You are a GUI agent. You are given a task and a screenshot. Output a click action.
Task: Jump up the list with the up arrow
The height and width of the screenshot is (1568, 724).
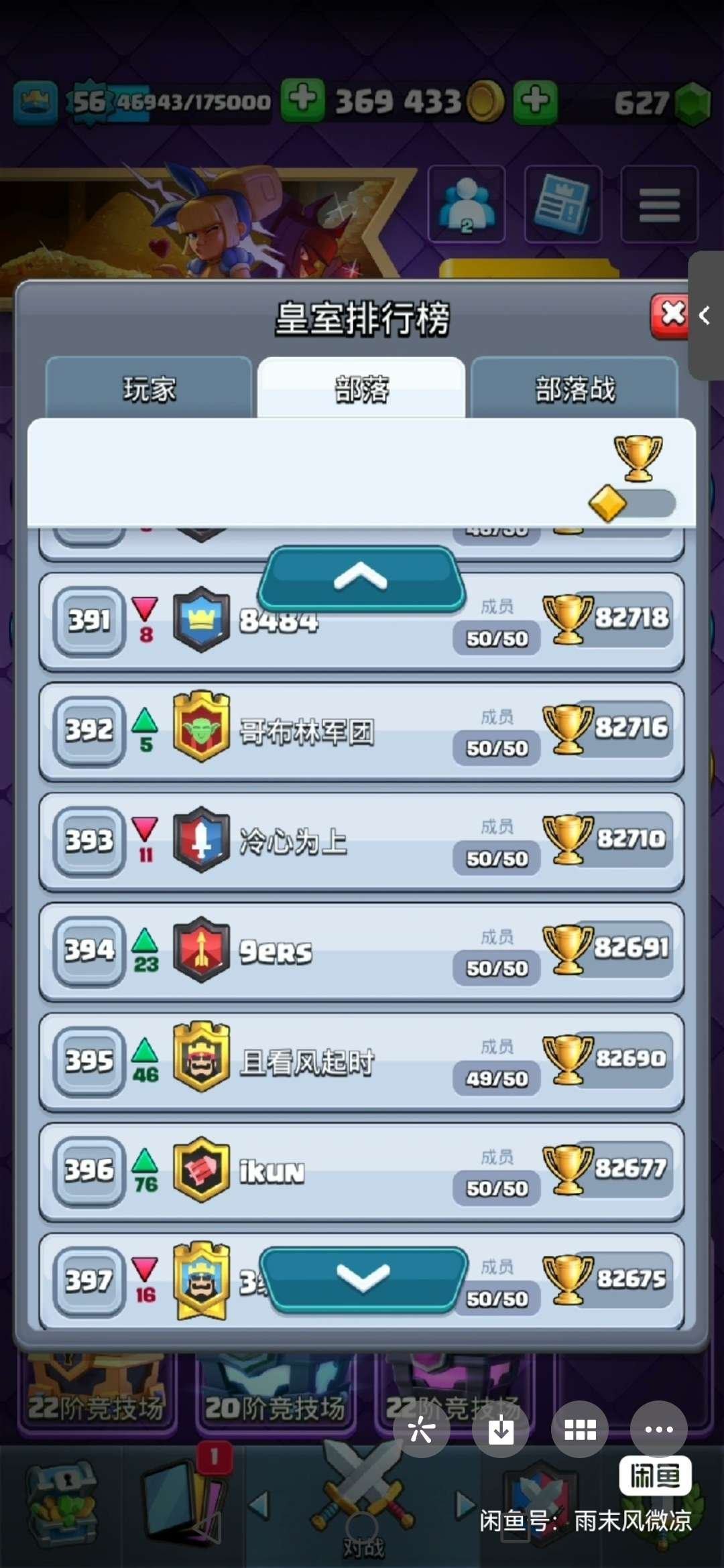pos(361,578)
